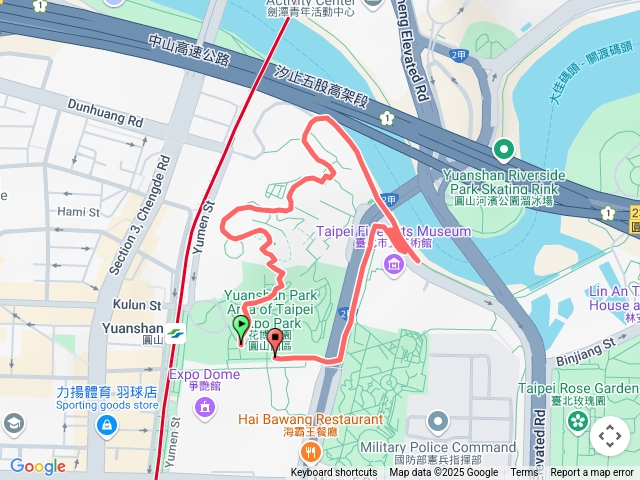Tap the Report a map error link
The image size is (640, 480).
pyautogui.click(x=594, y=473)
